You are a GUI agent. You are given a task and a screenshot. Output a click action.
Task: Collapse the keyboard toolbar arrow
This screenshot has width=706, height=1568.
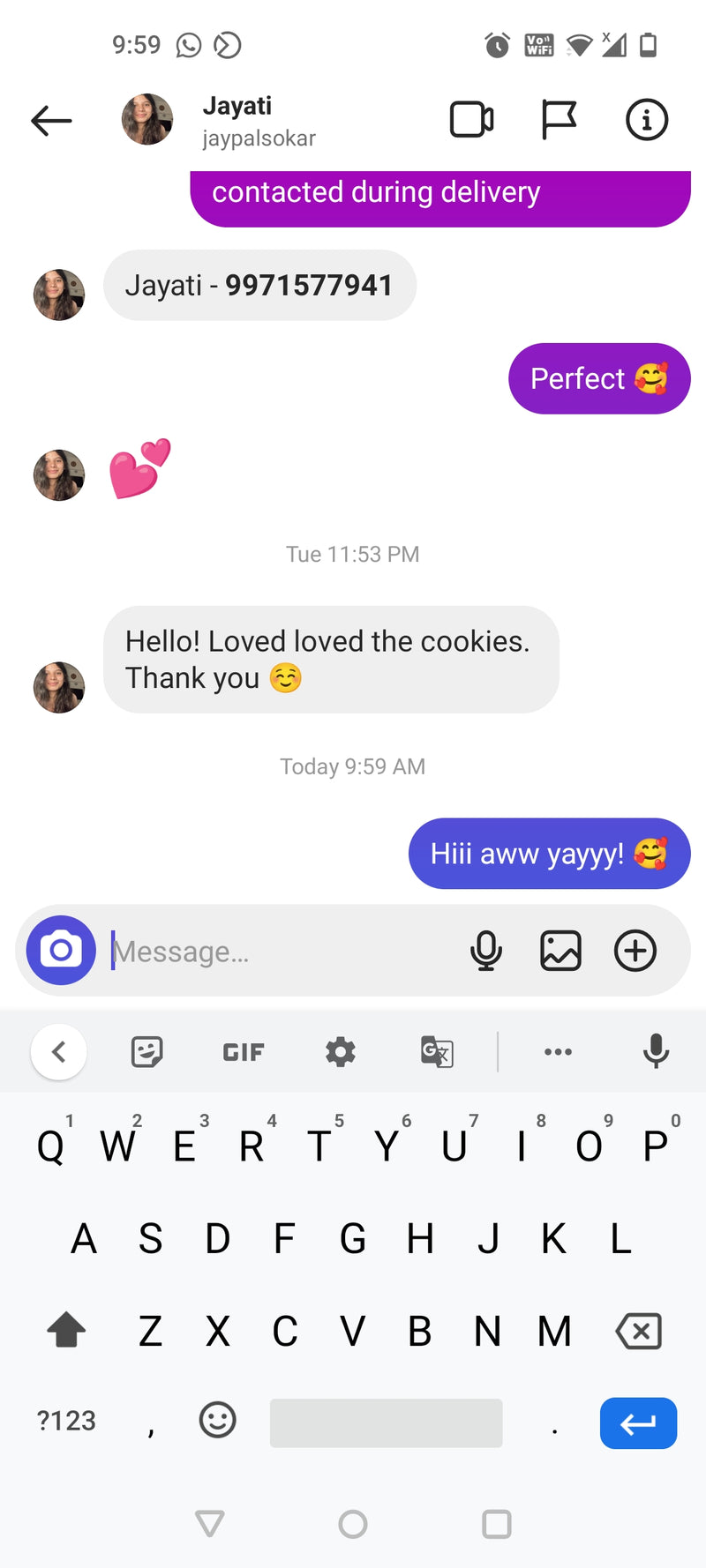(58, 1051)
